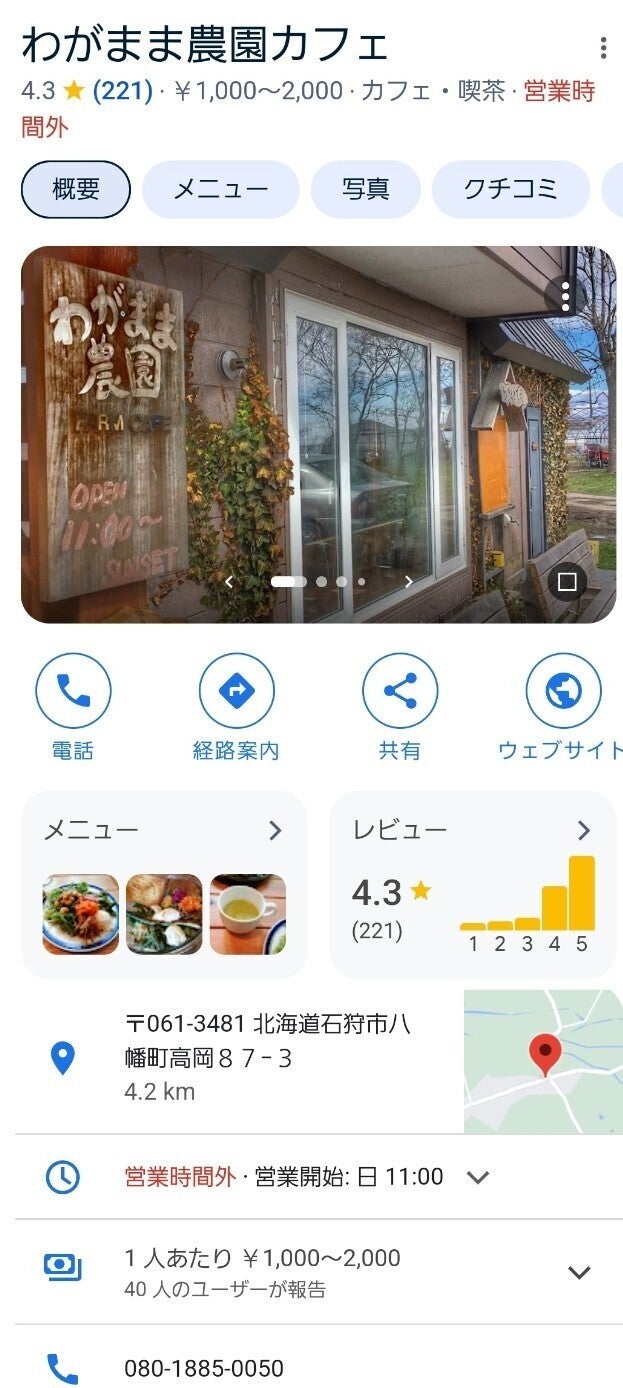
Task: Expand the per-person price details
Action: [579, 1272]
